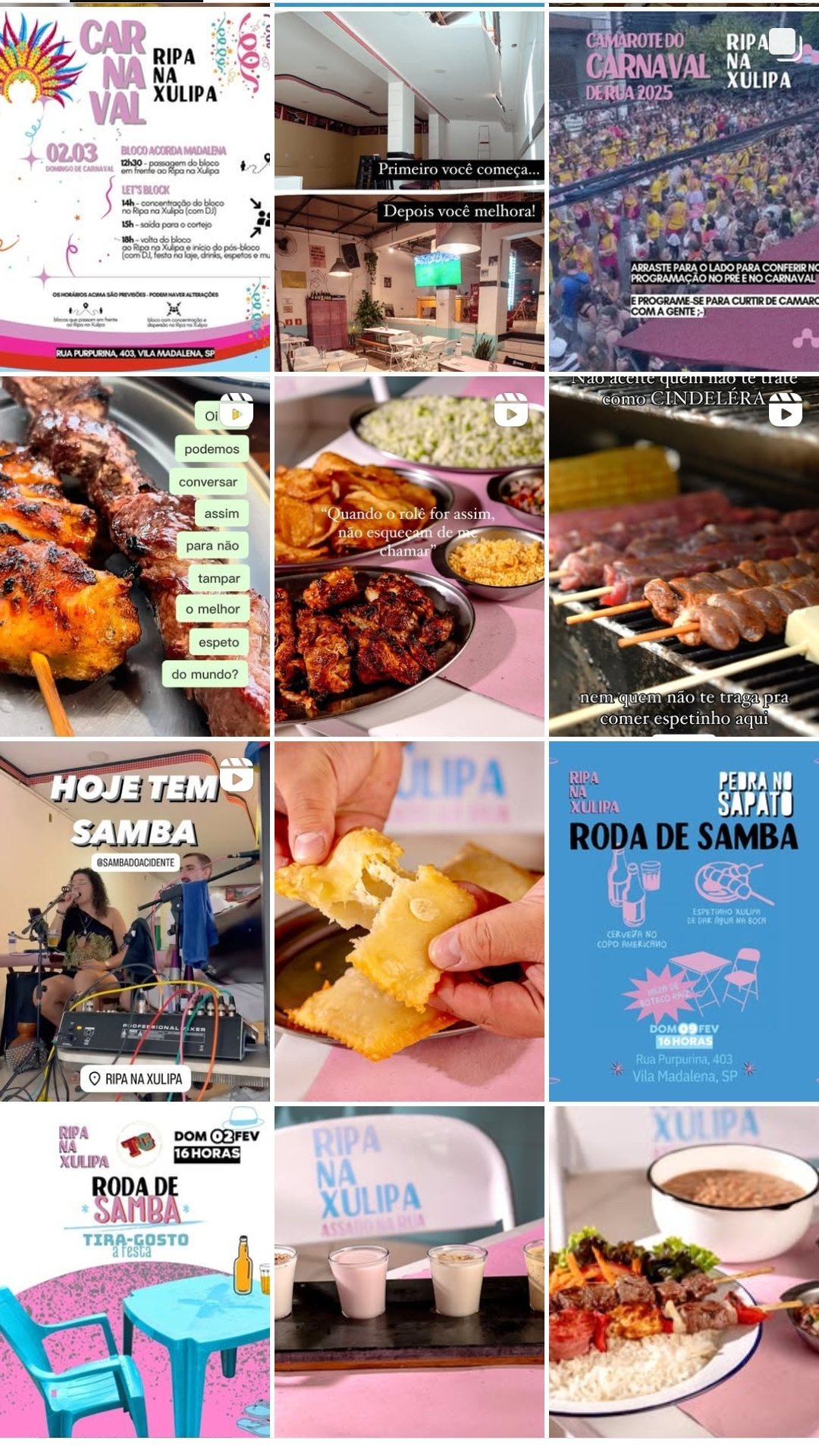Open the Tira-Gosto roda de samba post
This screenshot has height=1456, width=819.
click(x=135, y=1272)
